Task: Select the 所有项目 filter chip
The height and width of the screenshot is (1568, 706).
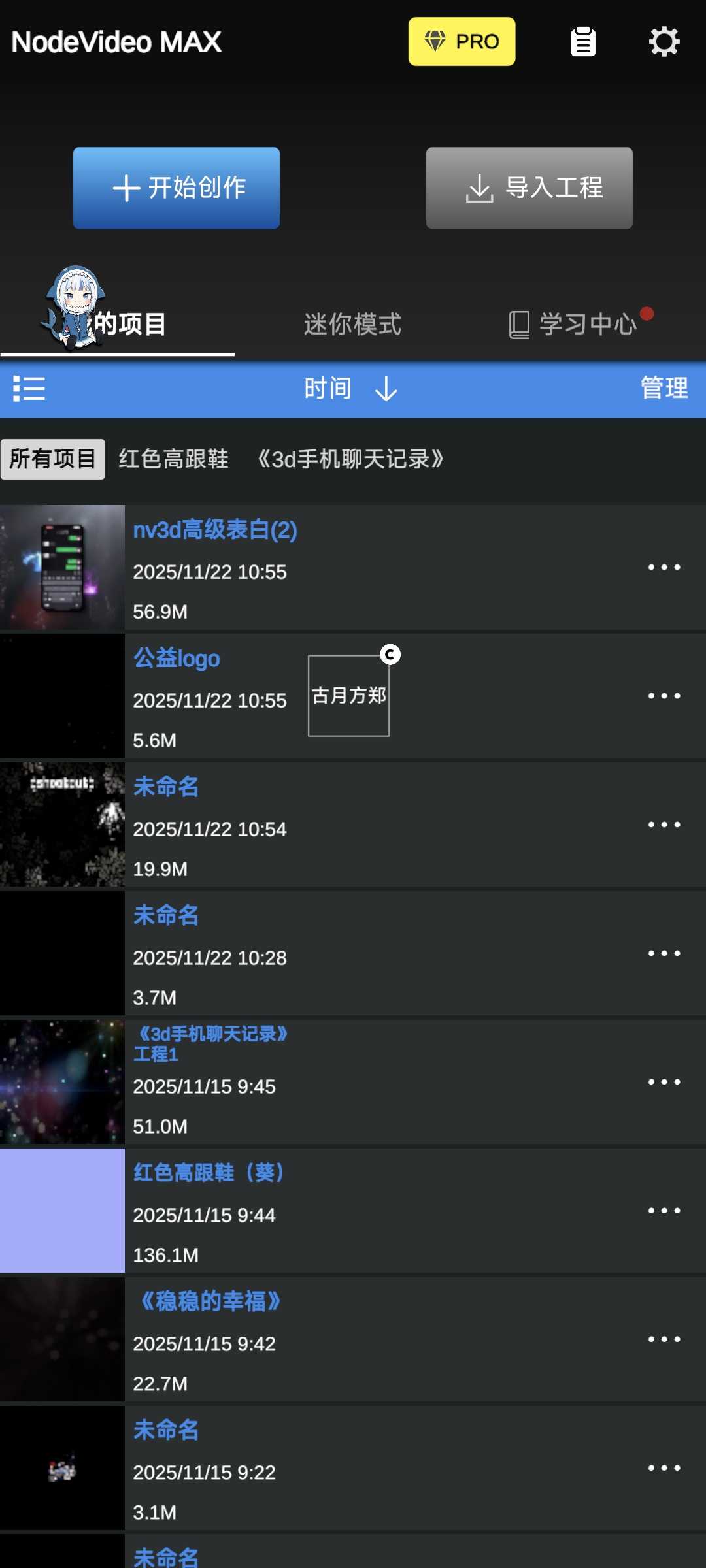Action: 52,459
